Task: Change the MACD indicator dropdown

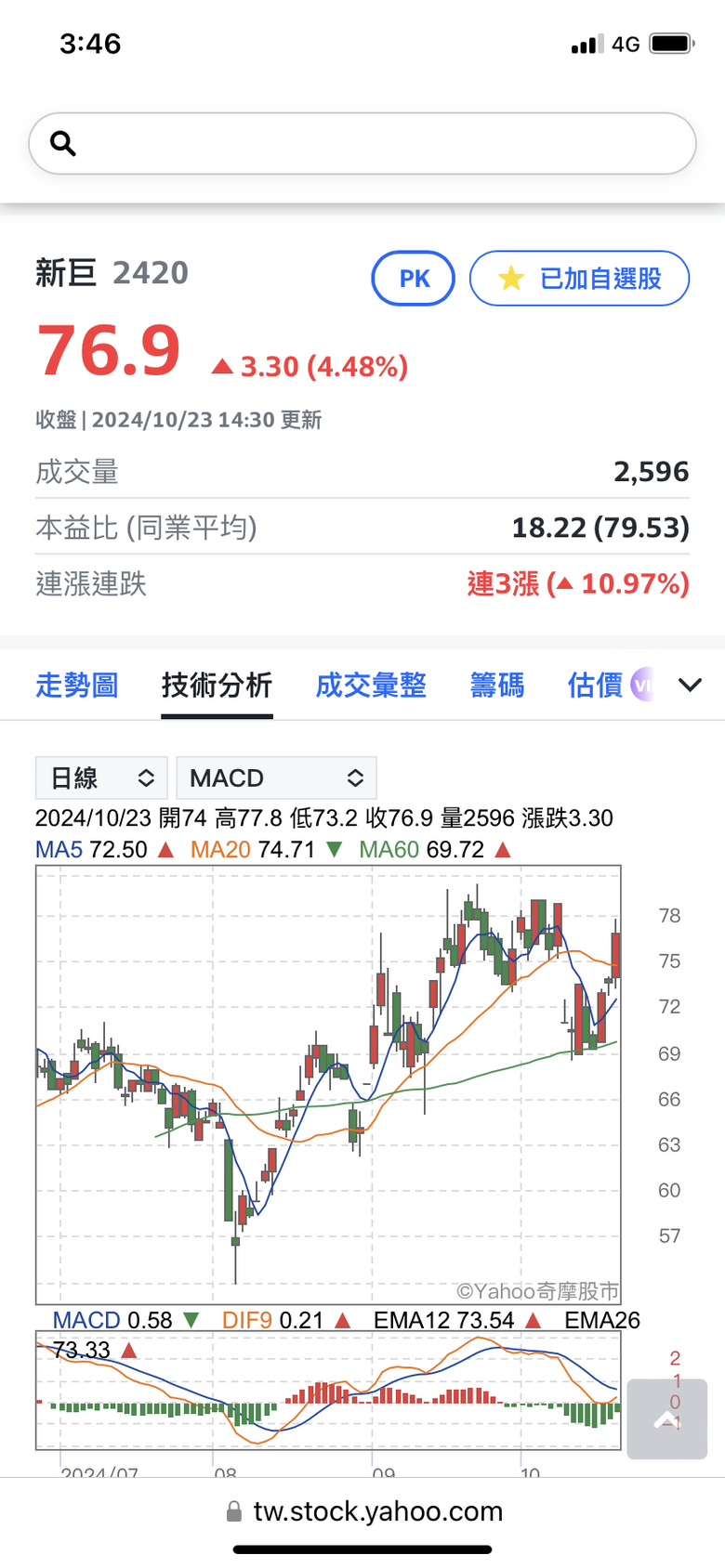Action: [x=276, y=777]
